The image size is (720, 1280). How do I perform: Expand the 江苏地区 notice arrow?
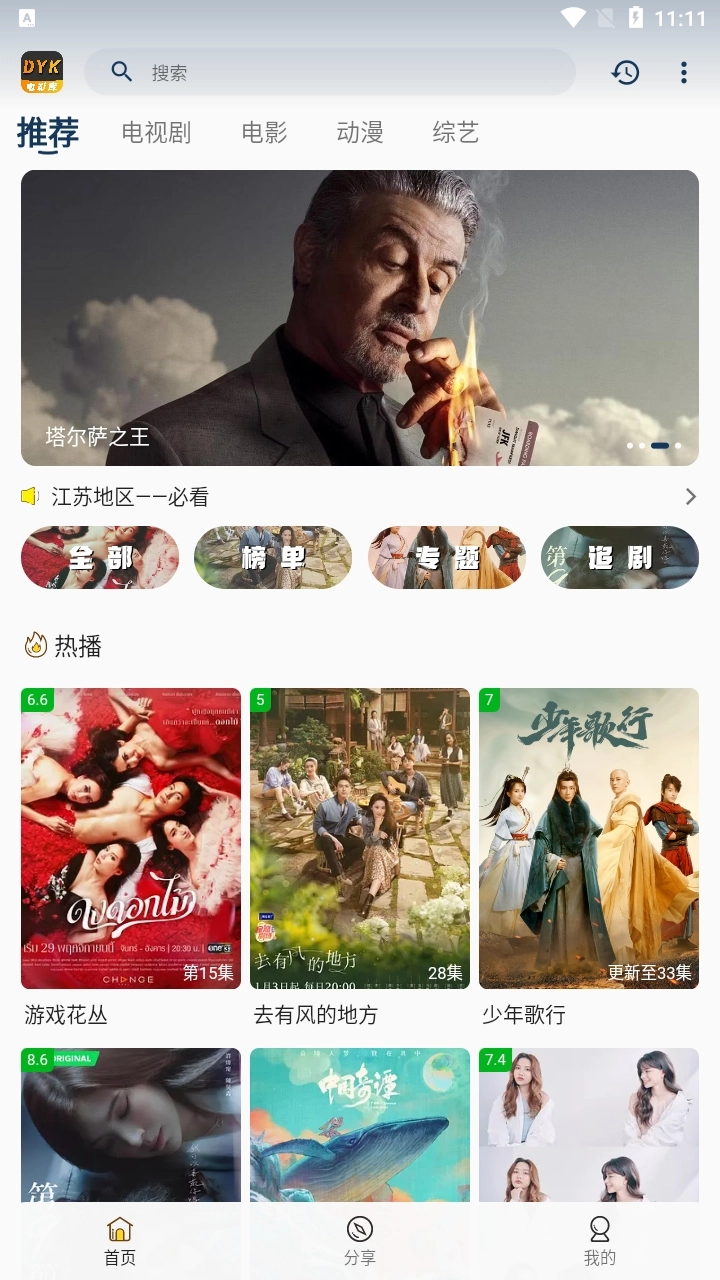click(690, 497)
